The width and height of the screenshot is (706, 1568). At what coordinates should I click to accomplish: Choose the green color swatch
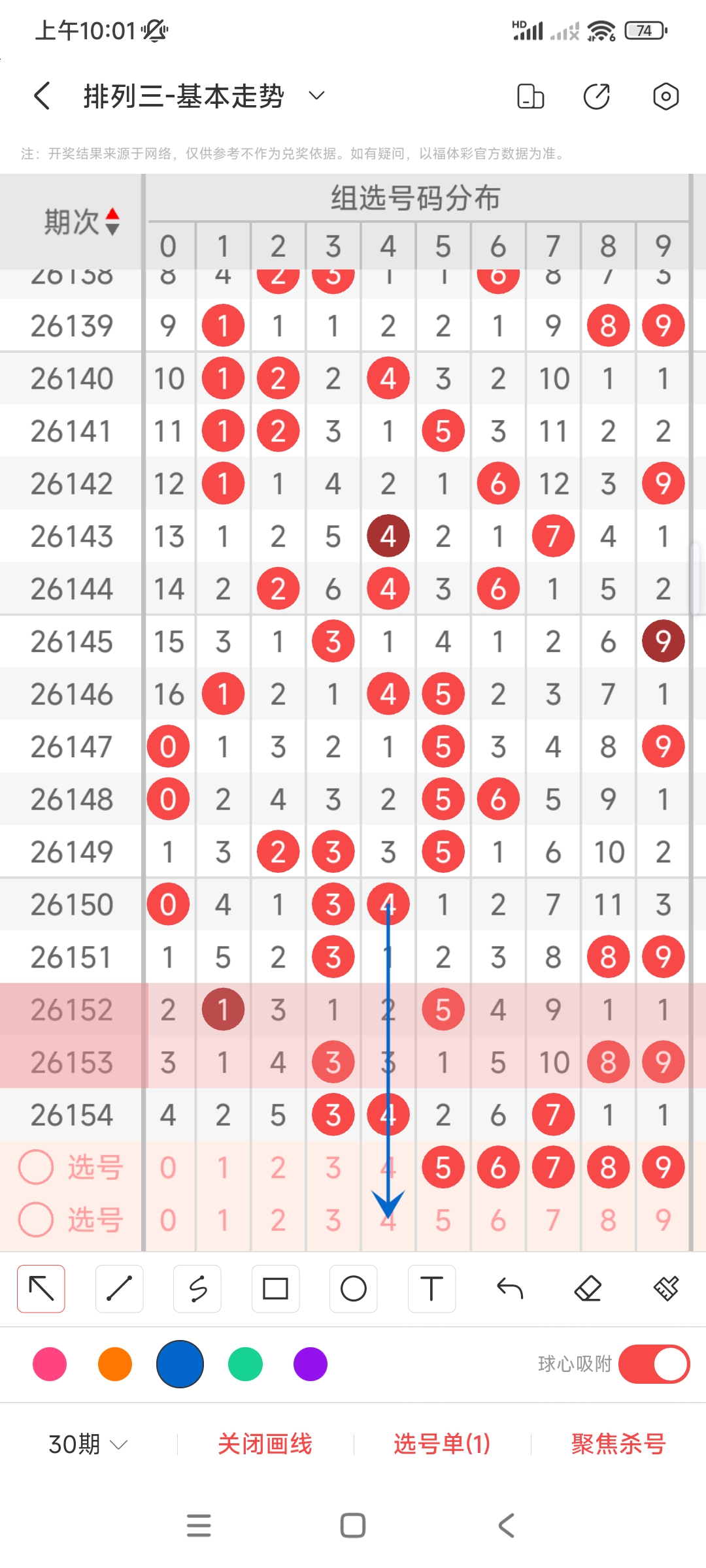coord(245,1364)
